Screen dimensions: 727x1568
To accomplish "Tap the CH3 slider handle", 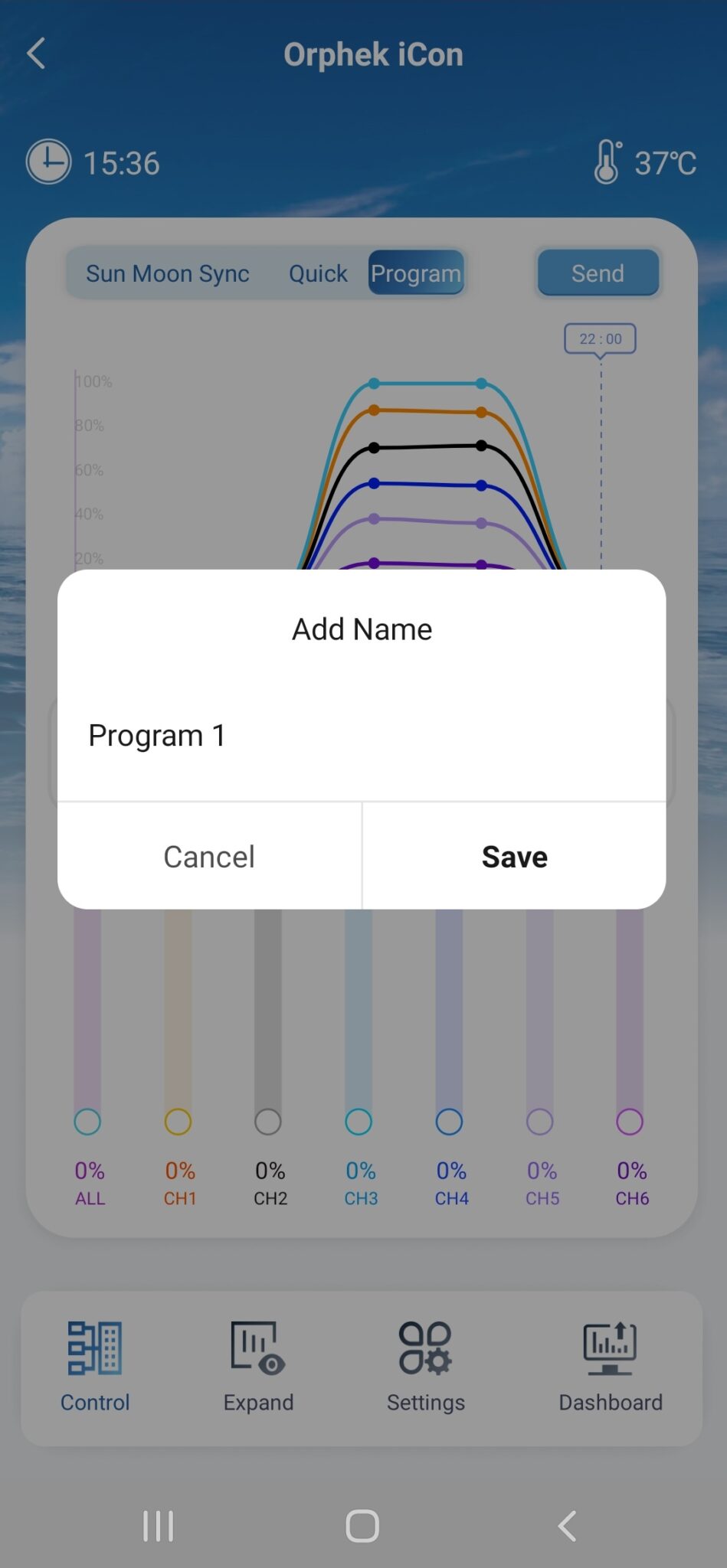I will click(x=359, y=1122).
